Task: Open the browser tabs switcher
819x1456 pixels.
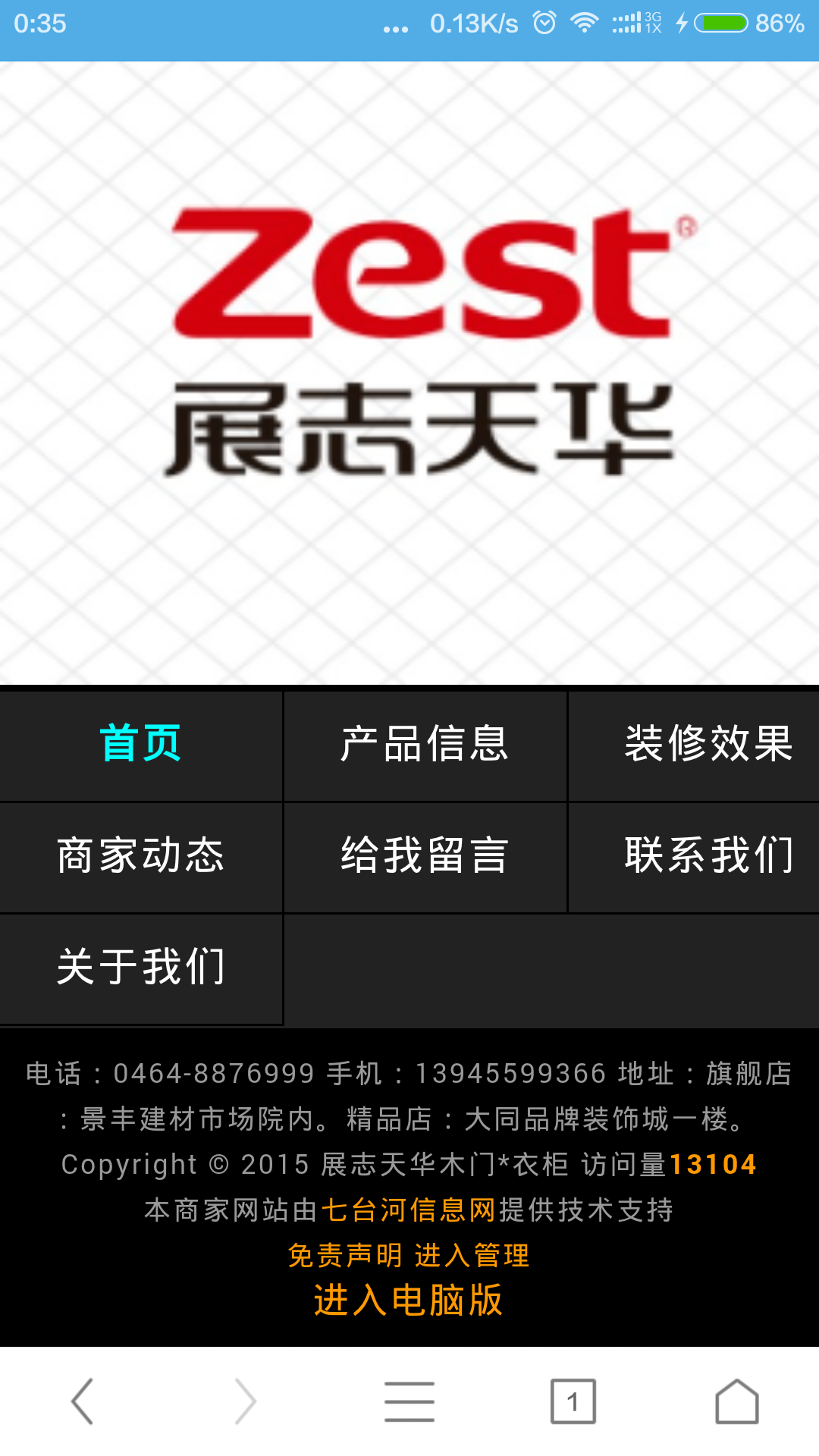Action: 573,1401
